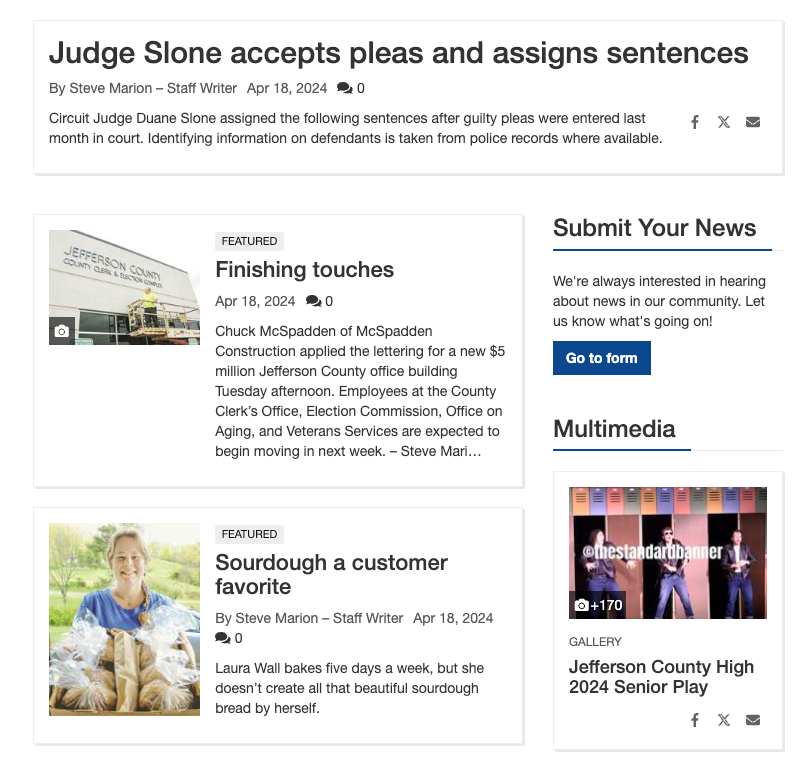Share the Senior Play gallery on X

click(x=724, y=720)
